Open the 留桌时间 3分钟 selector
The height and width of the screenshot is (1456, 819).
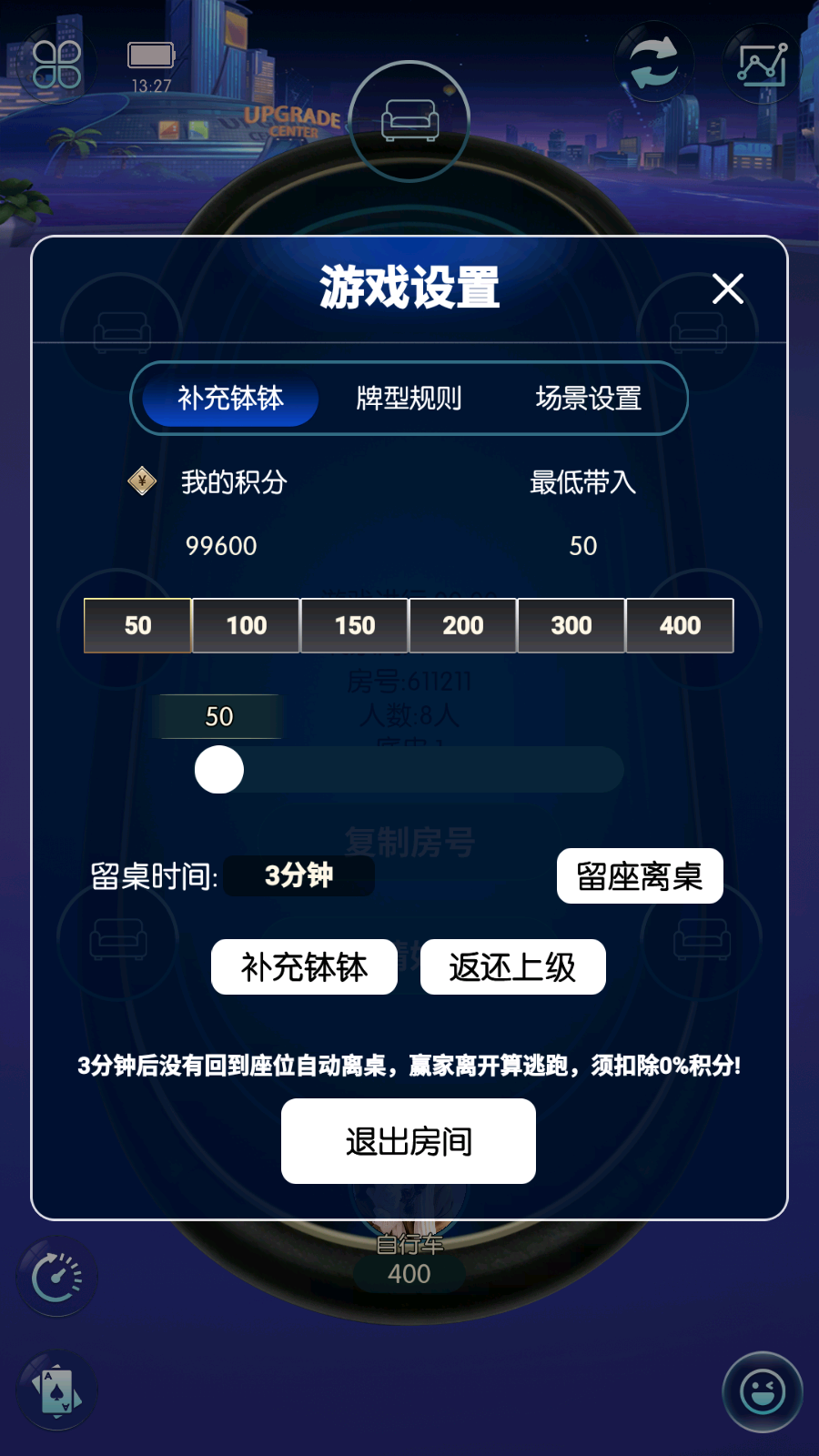(x=298, y=875)
